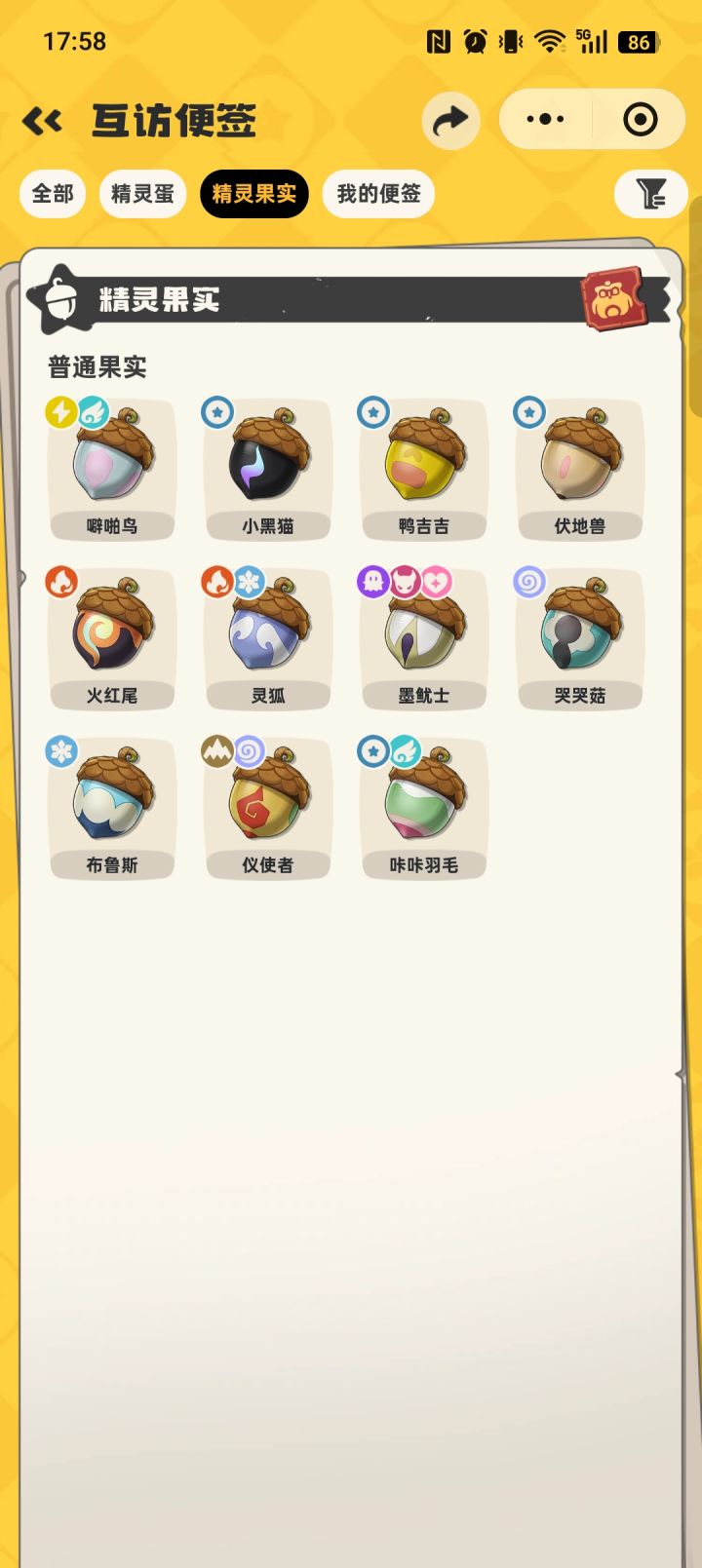Switch to the 精灵蛋 tab
Viewport: 702px width, 1568px height.
coord(141,193)
